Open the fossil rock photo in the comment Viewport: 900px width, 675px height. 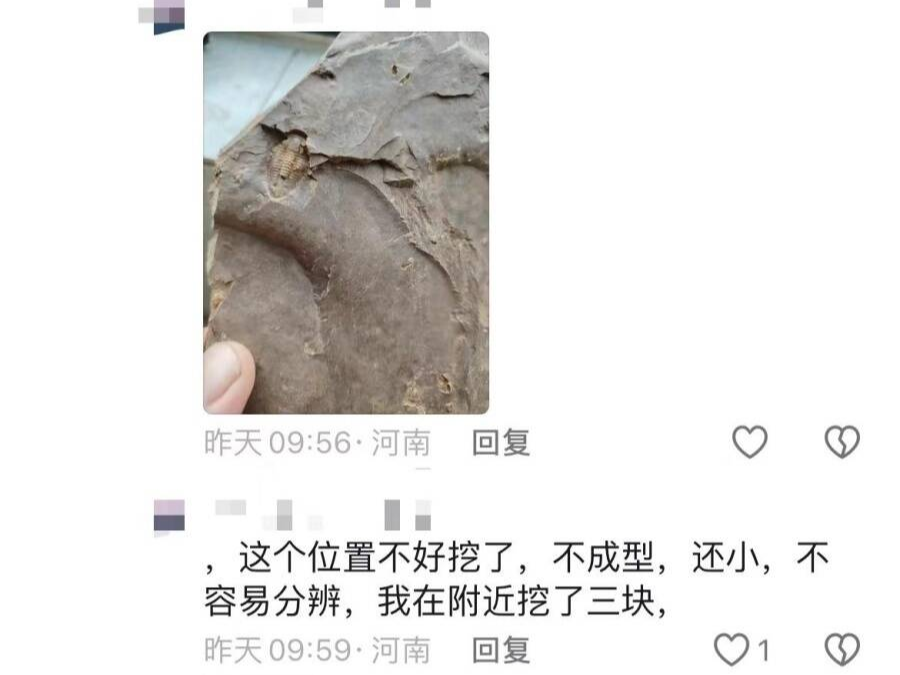click(x=346, y=223)
